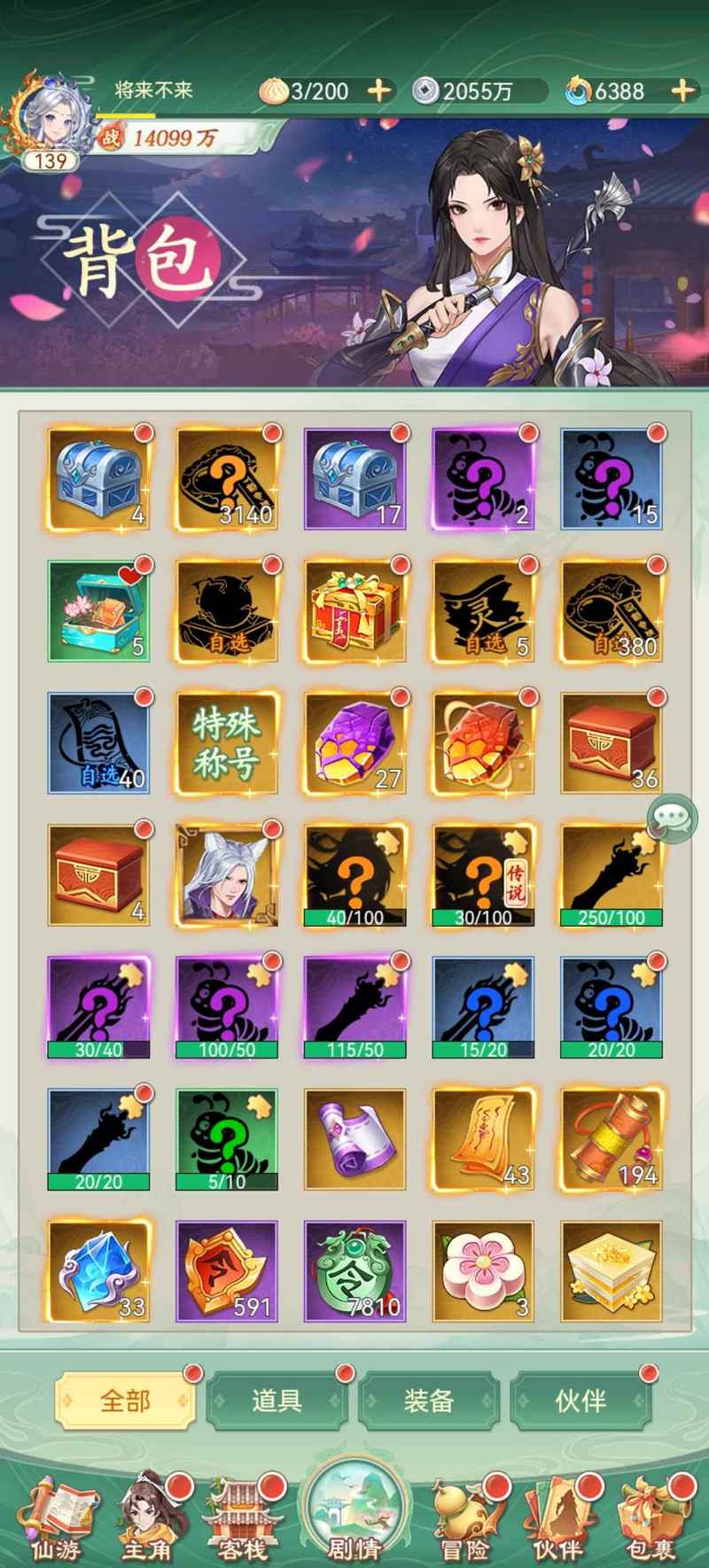The image size is (709, 1568).
Task: Switch to the 装备 tab
Action: point(429,1401)
